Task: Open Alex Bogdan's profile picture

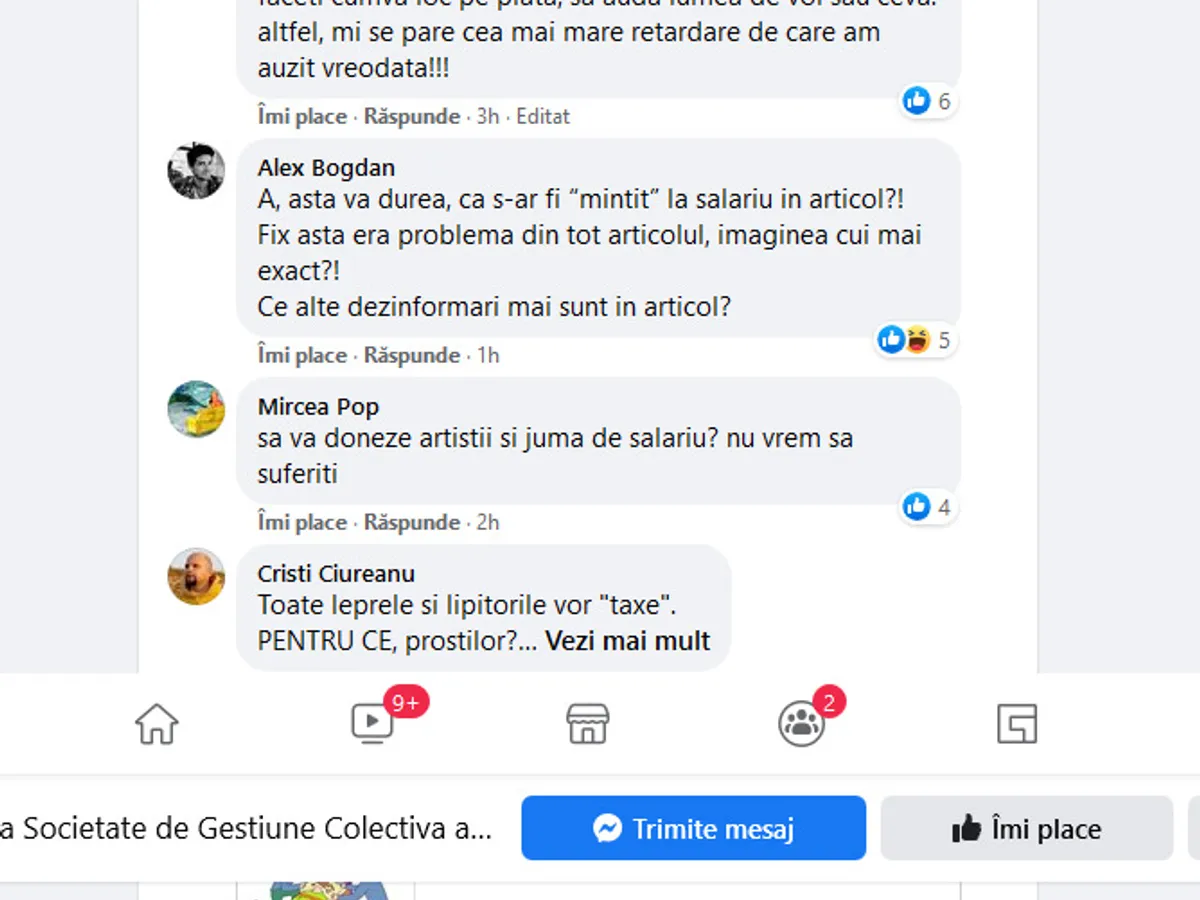Action: click(196, 170)
